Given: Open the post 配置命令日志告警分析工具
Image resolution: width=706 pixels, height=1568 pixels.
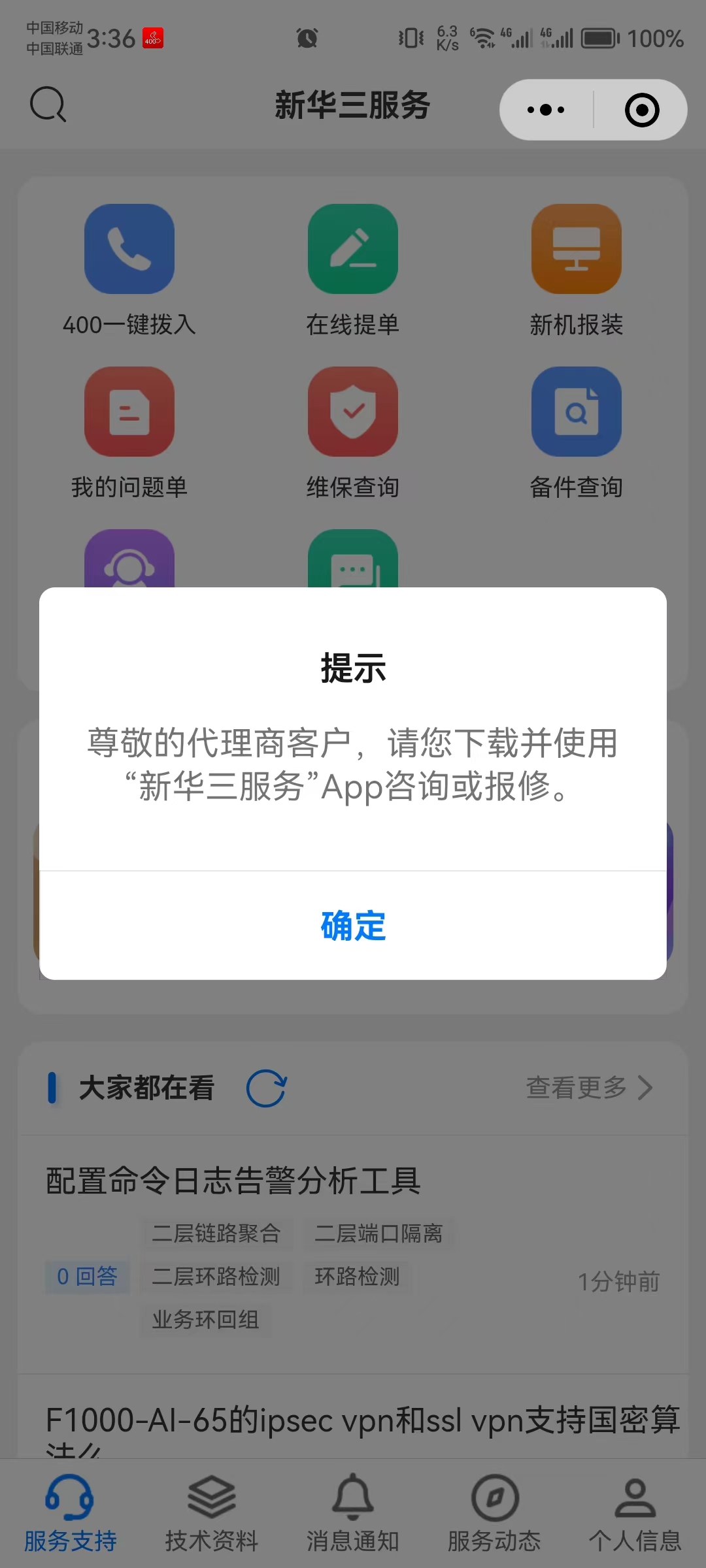Looking at the screenshot, I should click(x=233, y=1181).
